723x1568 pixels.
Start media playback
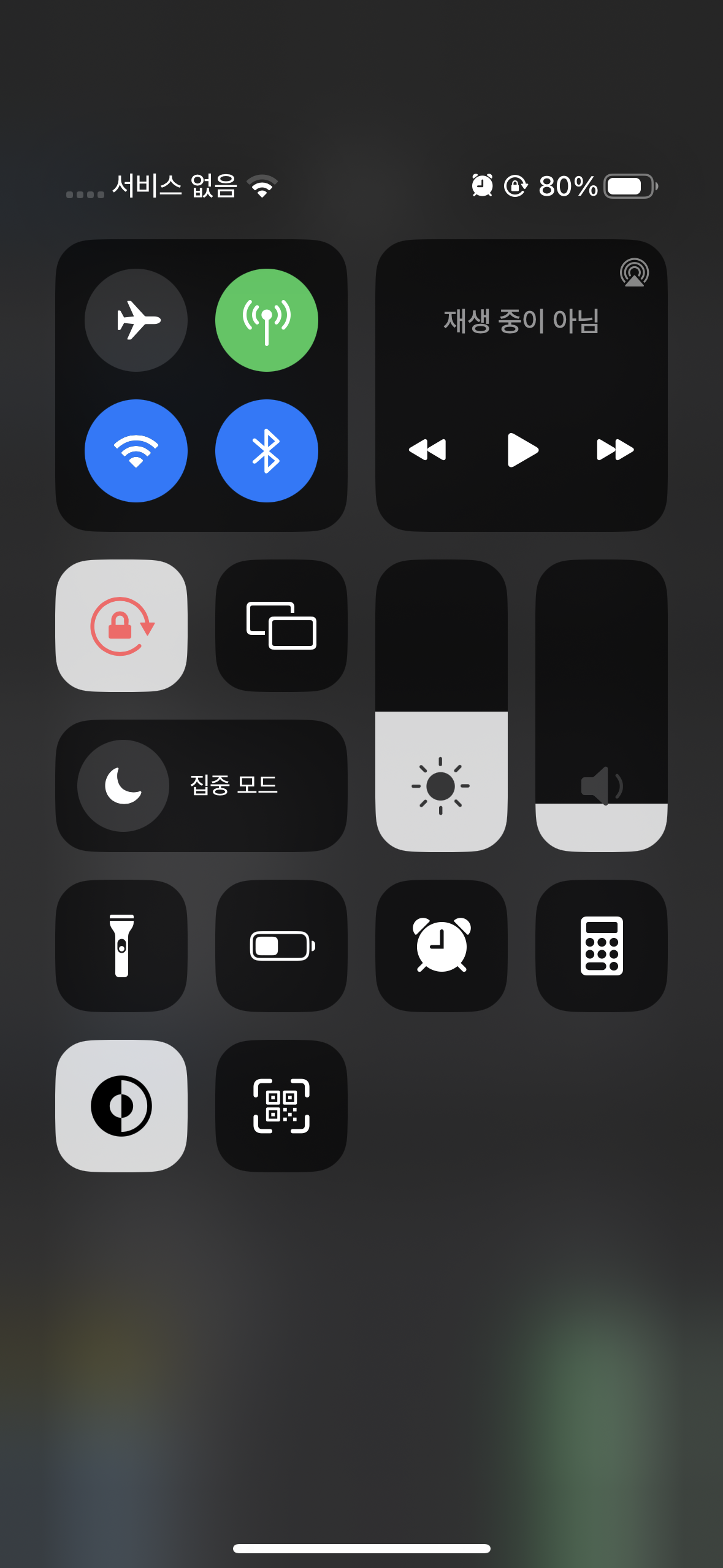522,450
